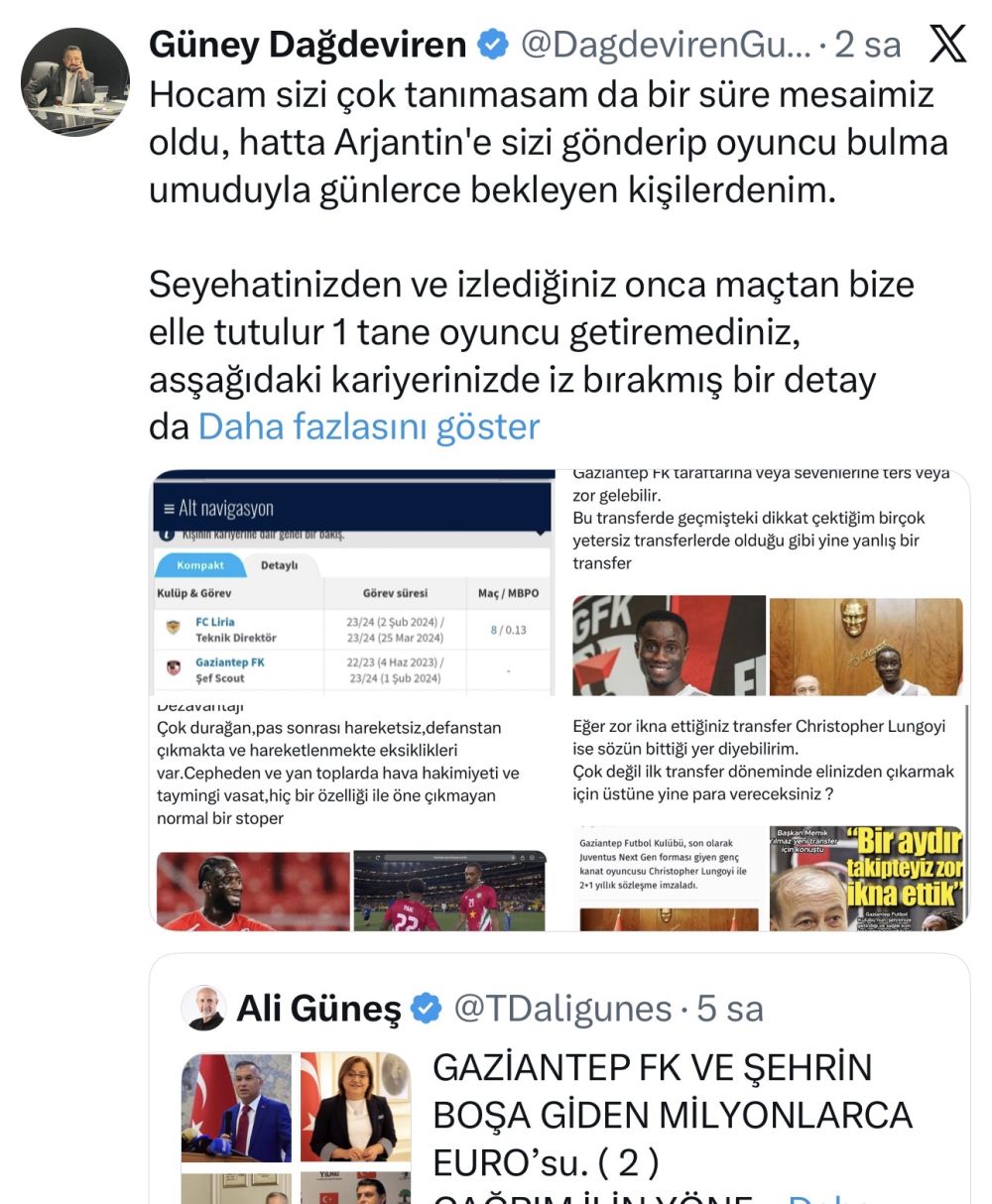Tap Ali Güneş's avatar in quoted tweet
Viewport: 992px width, 1204px height.
click(x=203, y=1009)
